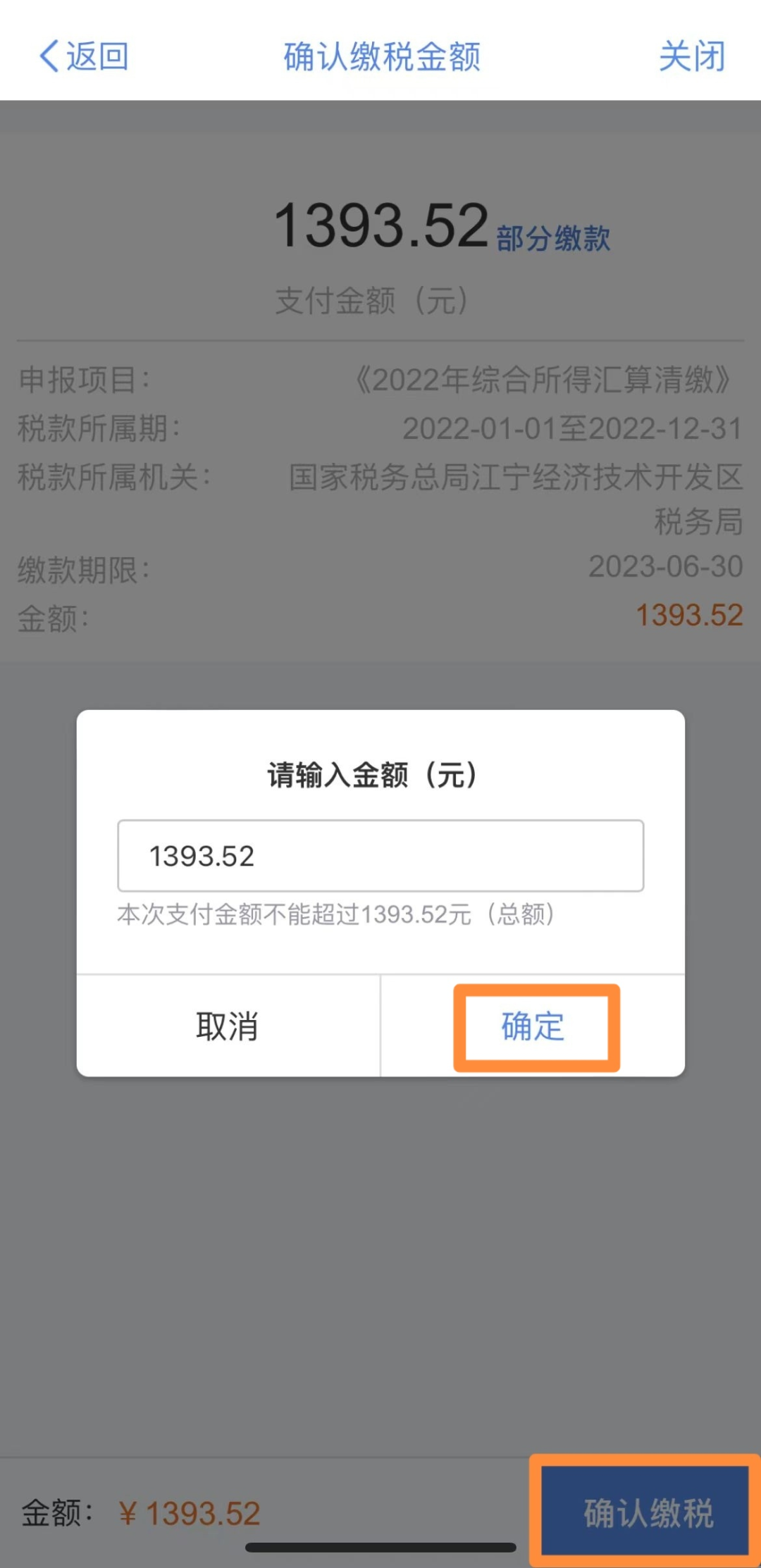Select the 部分缴款 partial payment link
The image size is (761, 1568).
point(553,238)
